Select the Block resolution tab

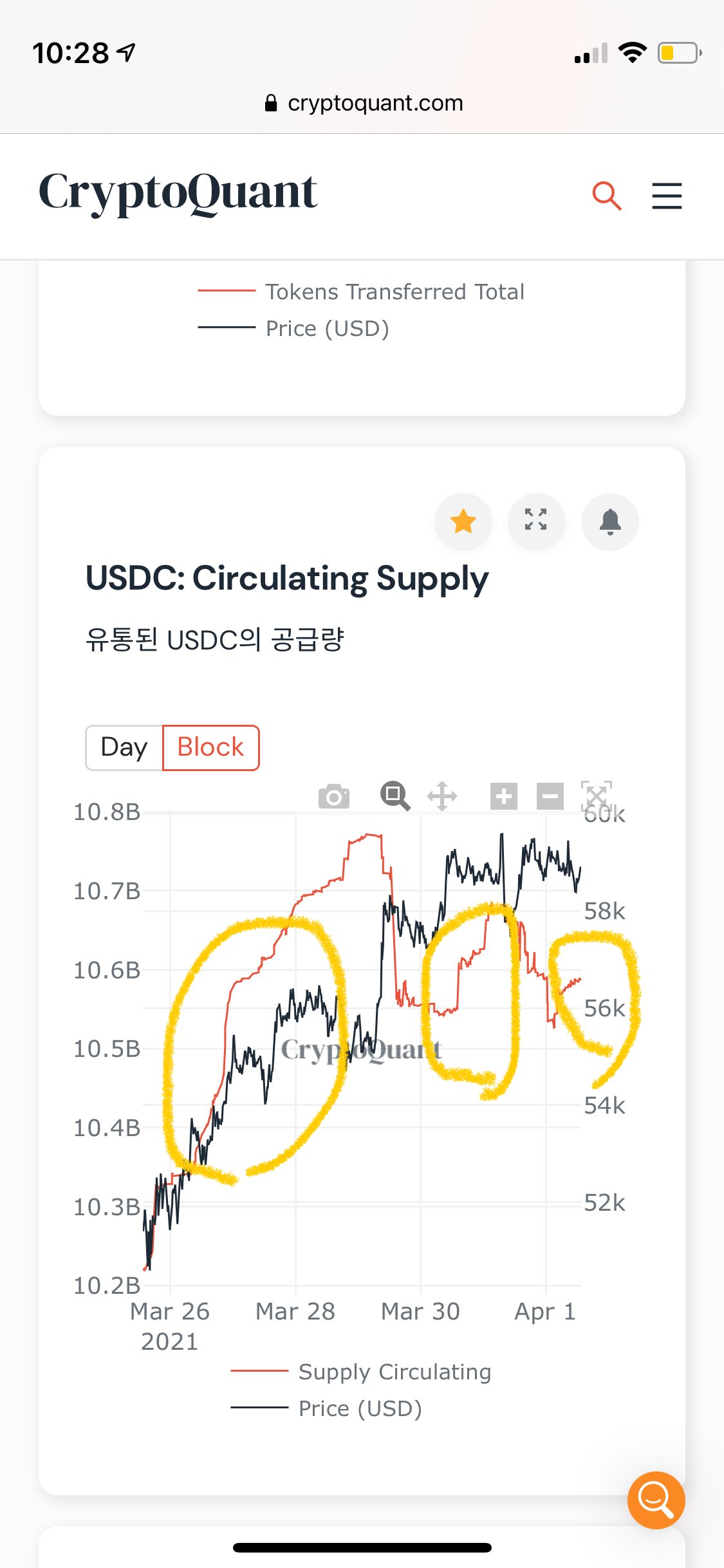pos(210,747)
